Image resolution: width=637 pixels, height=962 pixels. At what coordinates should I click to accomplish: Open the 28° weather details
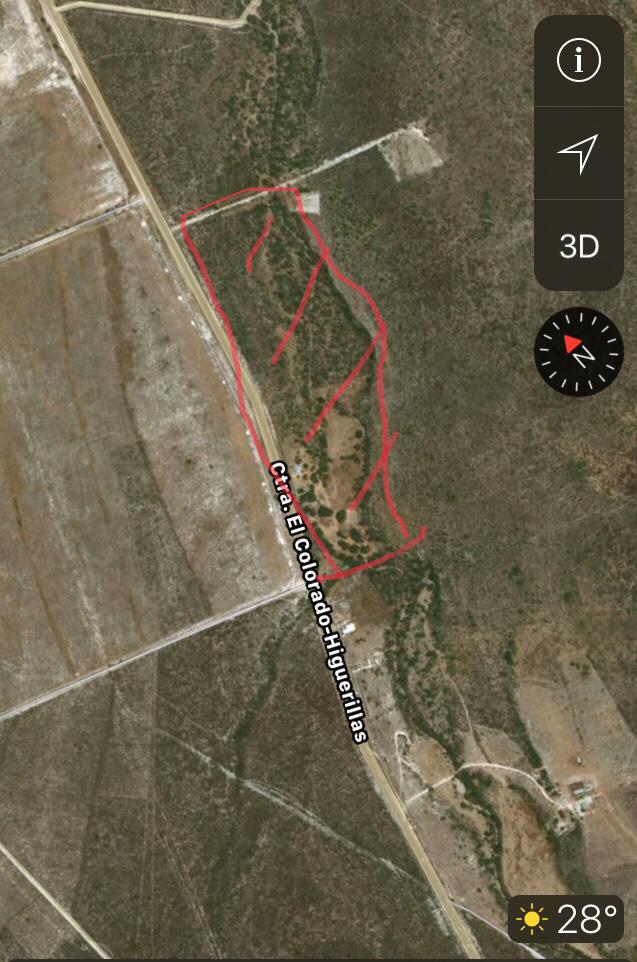click(x=566, y=918)
